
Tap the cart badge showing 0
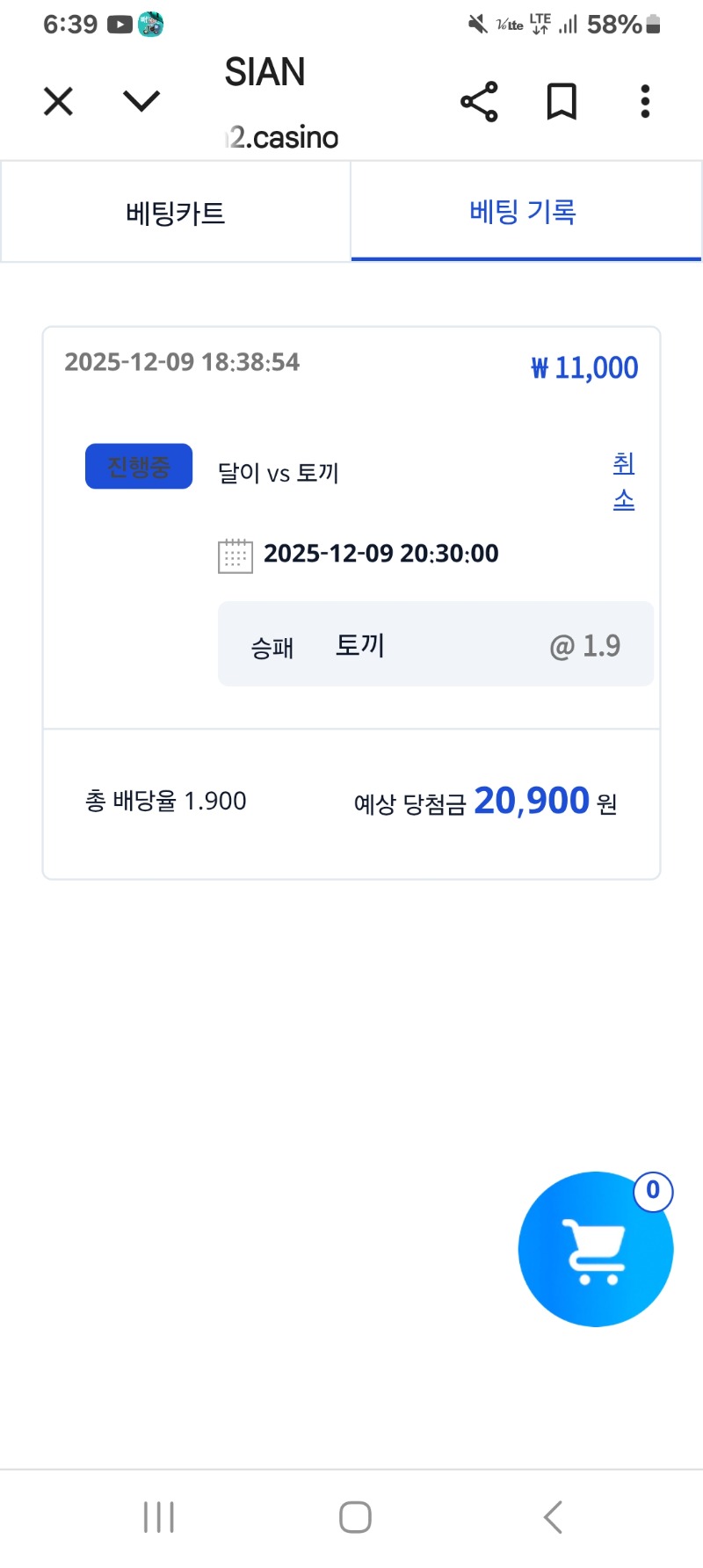point(651,1191)
